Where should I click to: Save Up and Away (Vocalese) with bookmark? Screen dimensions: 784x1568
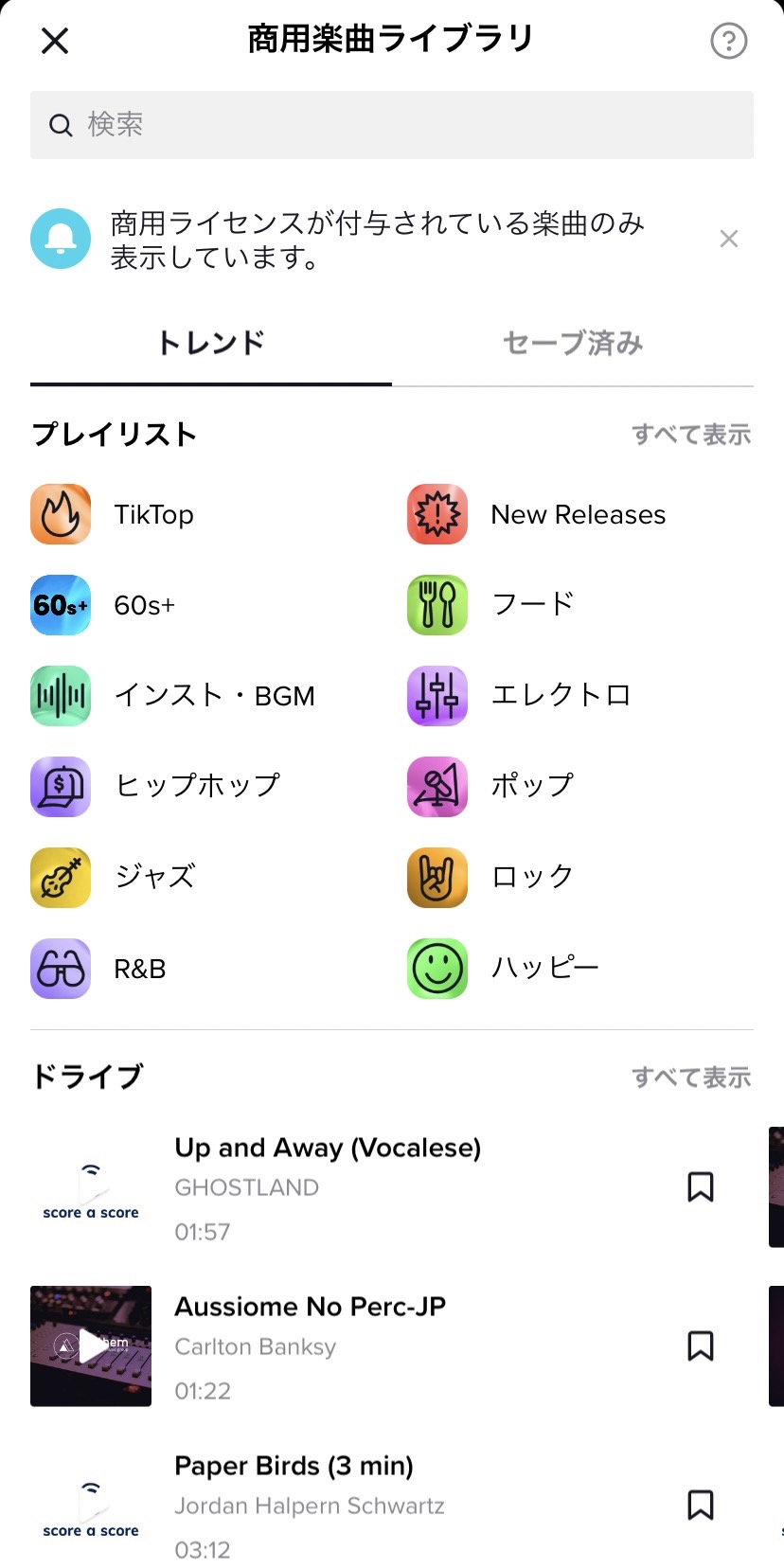[x=700, y=1186]
